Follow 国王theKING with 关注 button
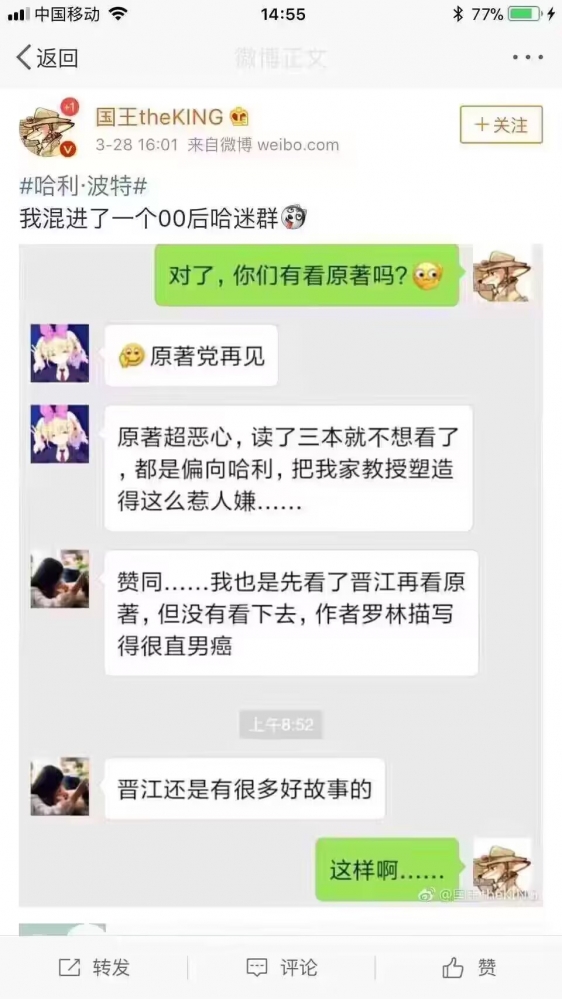Viewport: 562px width, 999px height. (501, 125)
